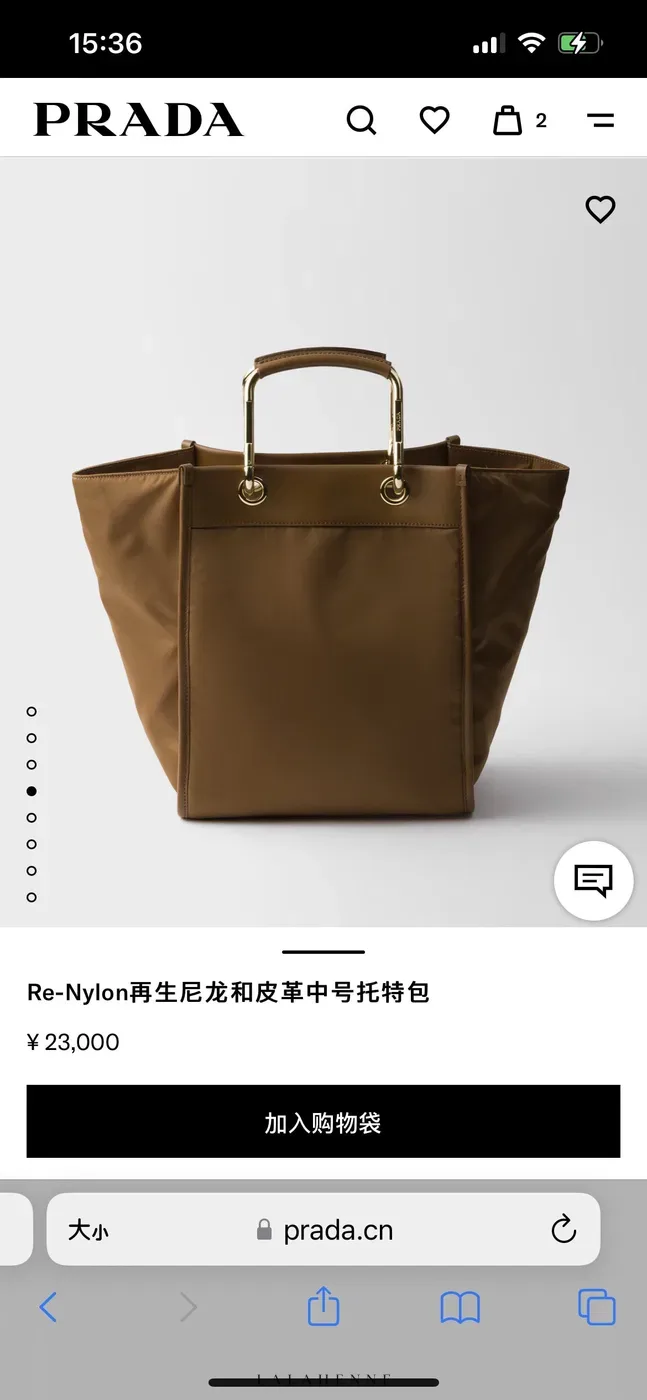Show all open Safari tabs
Image resolution: width=647 pixels, height=1400 pixels.
click(597, 1307)
